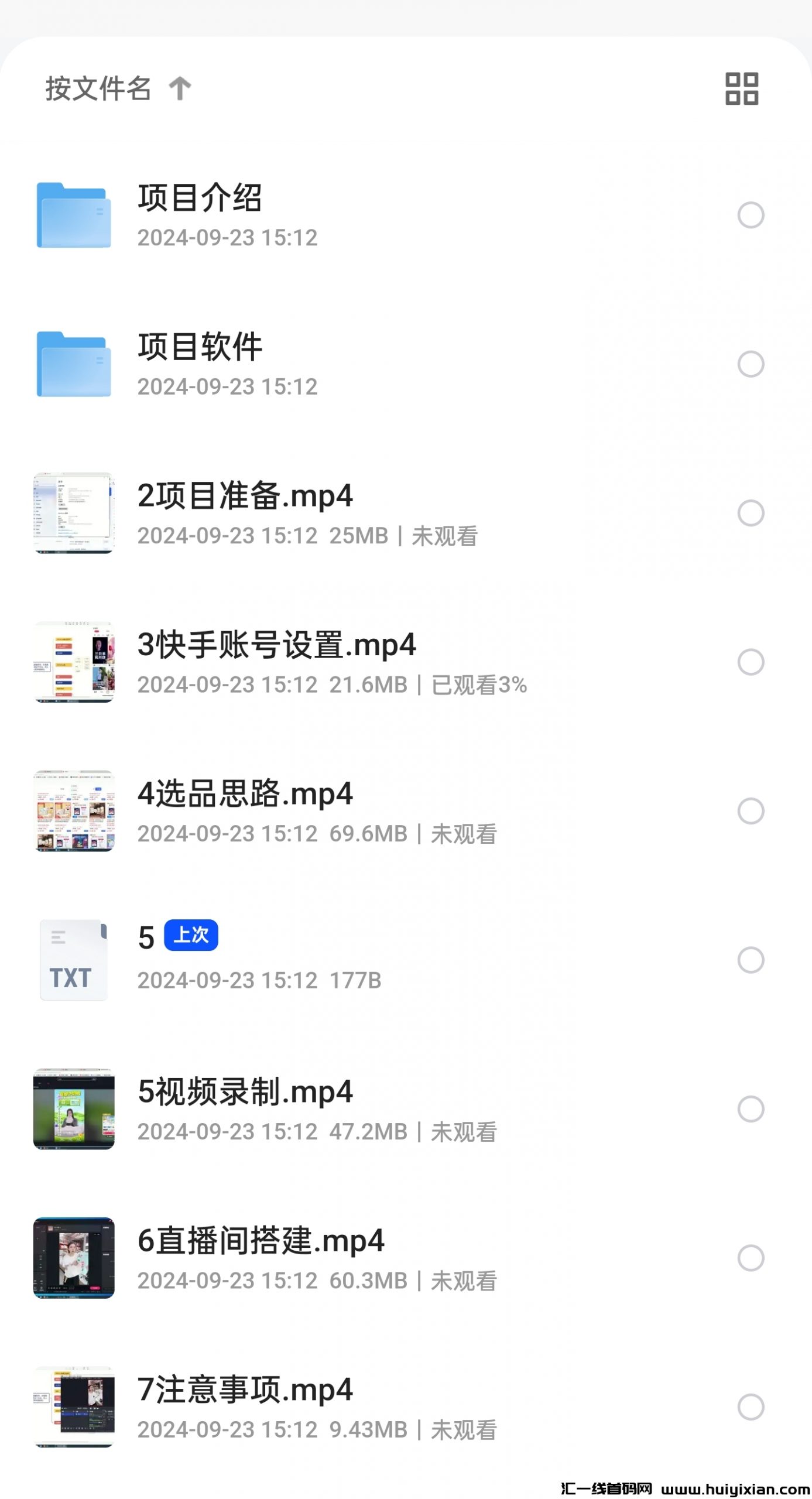Check the circle beside TXT file 5

[x=751, y=960]
